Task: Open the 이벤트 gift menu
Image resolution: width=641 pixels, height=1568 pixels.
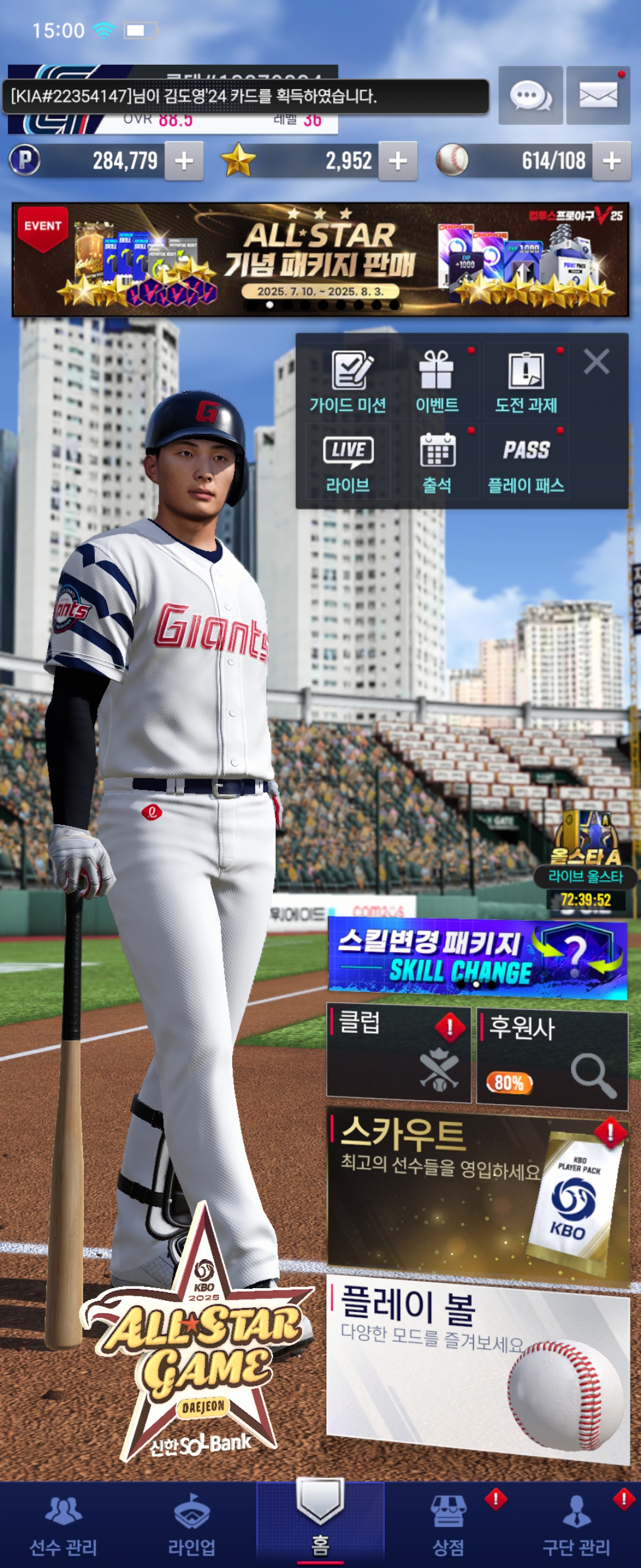Action: tap(437, 381)
